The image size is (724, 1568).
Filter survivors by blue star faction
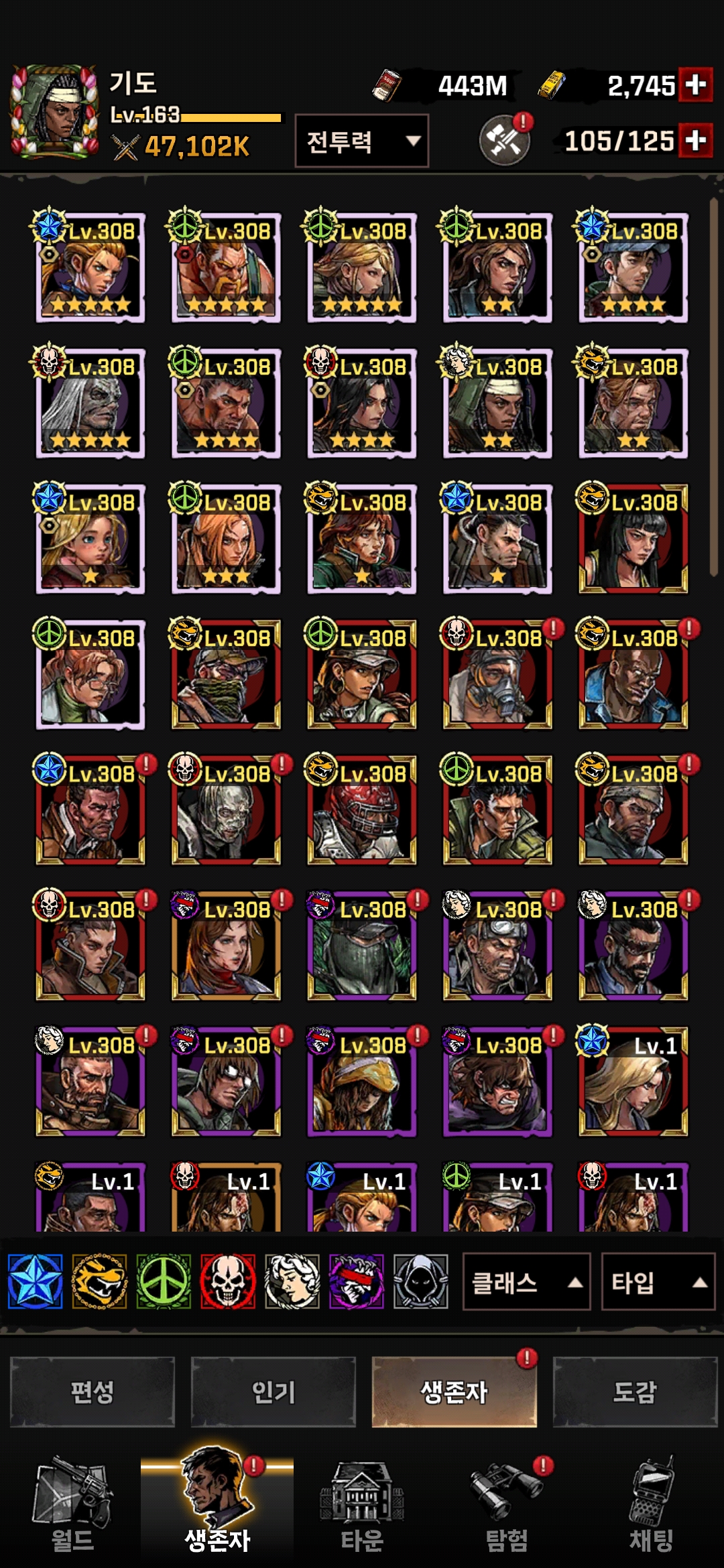pos(36,1282)
